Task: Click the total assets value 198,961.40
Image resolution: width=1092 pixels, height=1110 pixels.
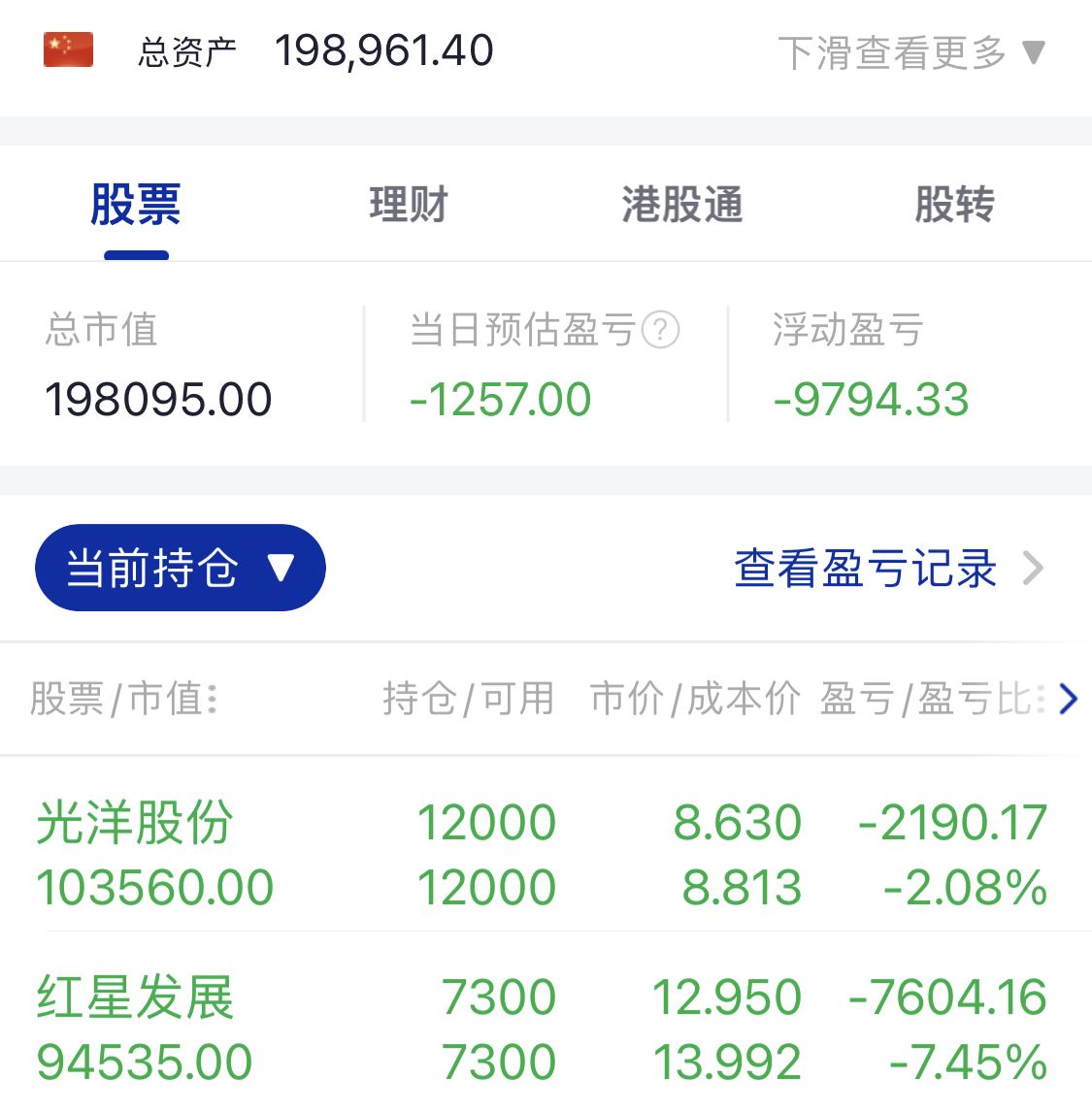Action: pyautogui.click(x=384, y=49)
